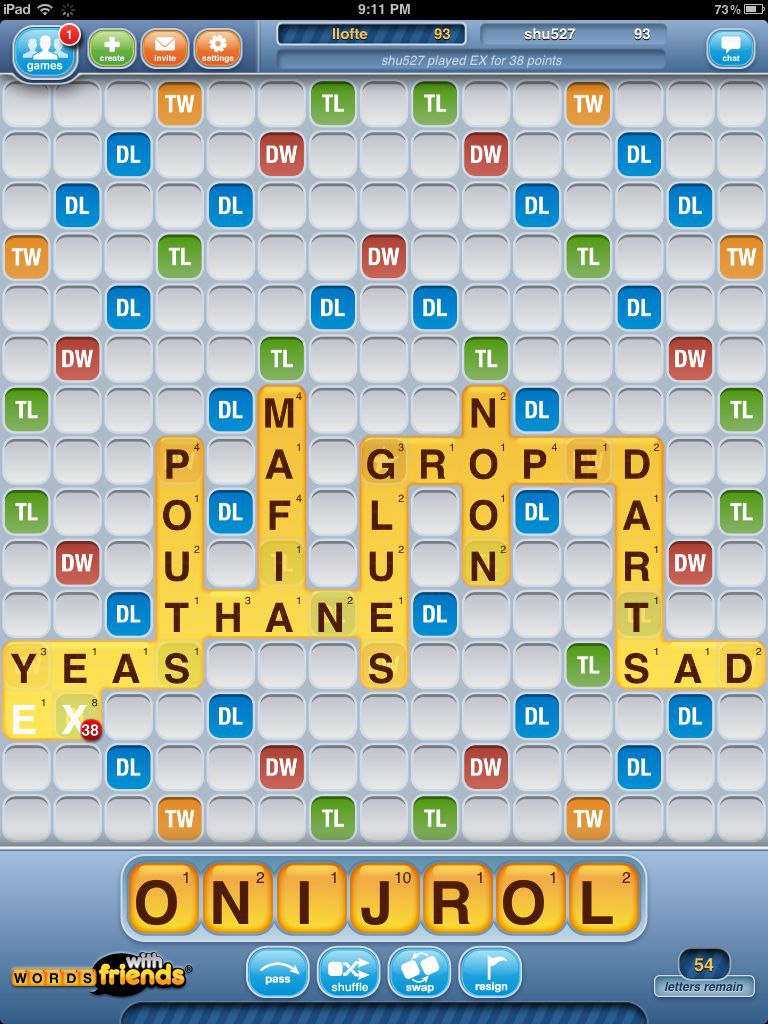
Task: Resign from this game
Action: (x=490, y=972)
